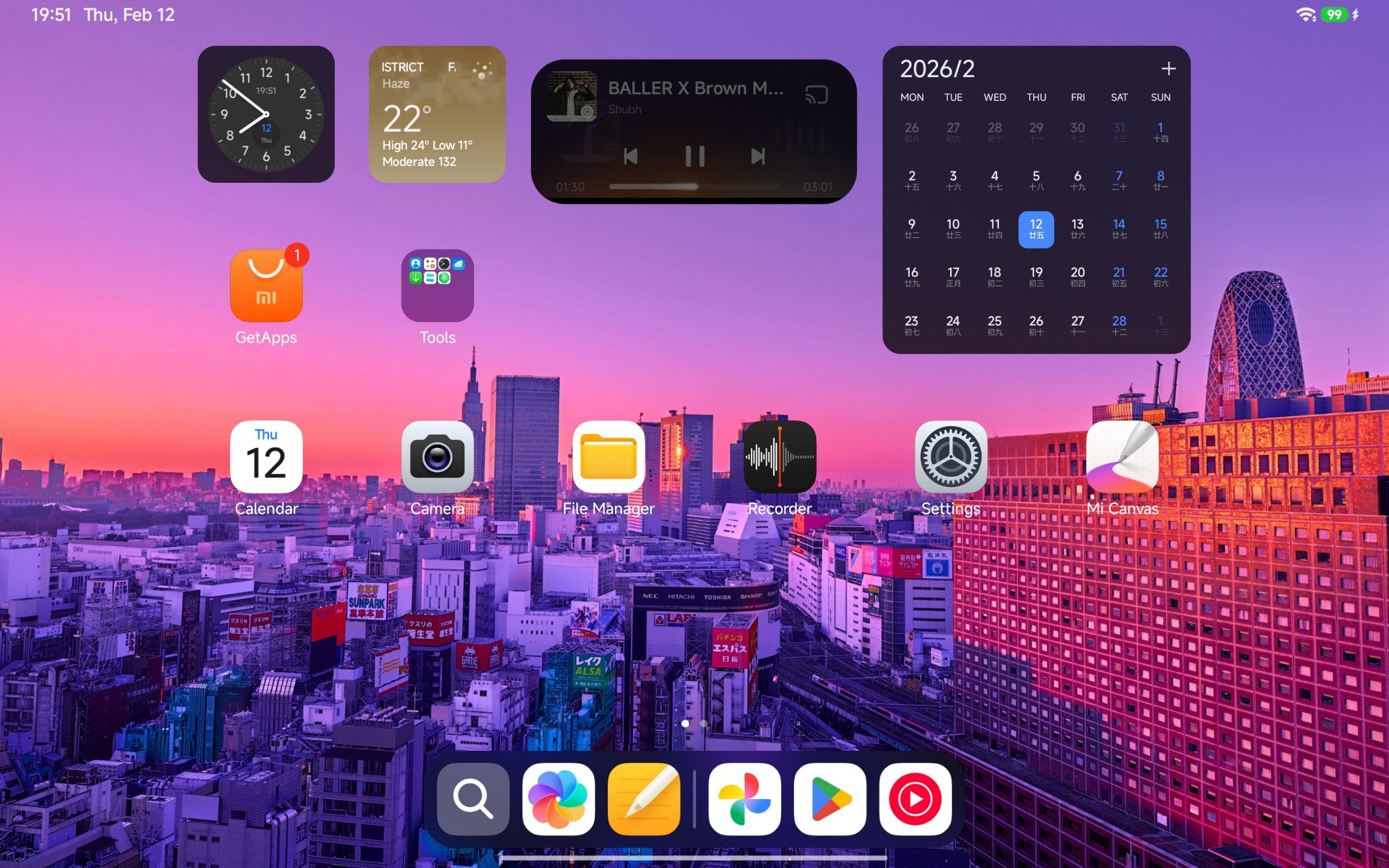
Task: Open Google Photos from the dock
Action: 744,799
